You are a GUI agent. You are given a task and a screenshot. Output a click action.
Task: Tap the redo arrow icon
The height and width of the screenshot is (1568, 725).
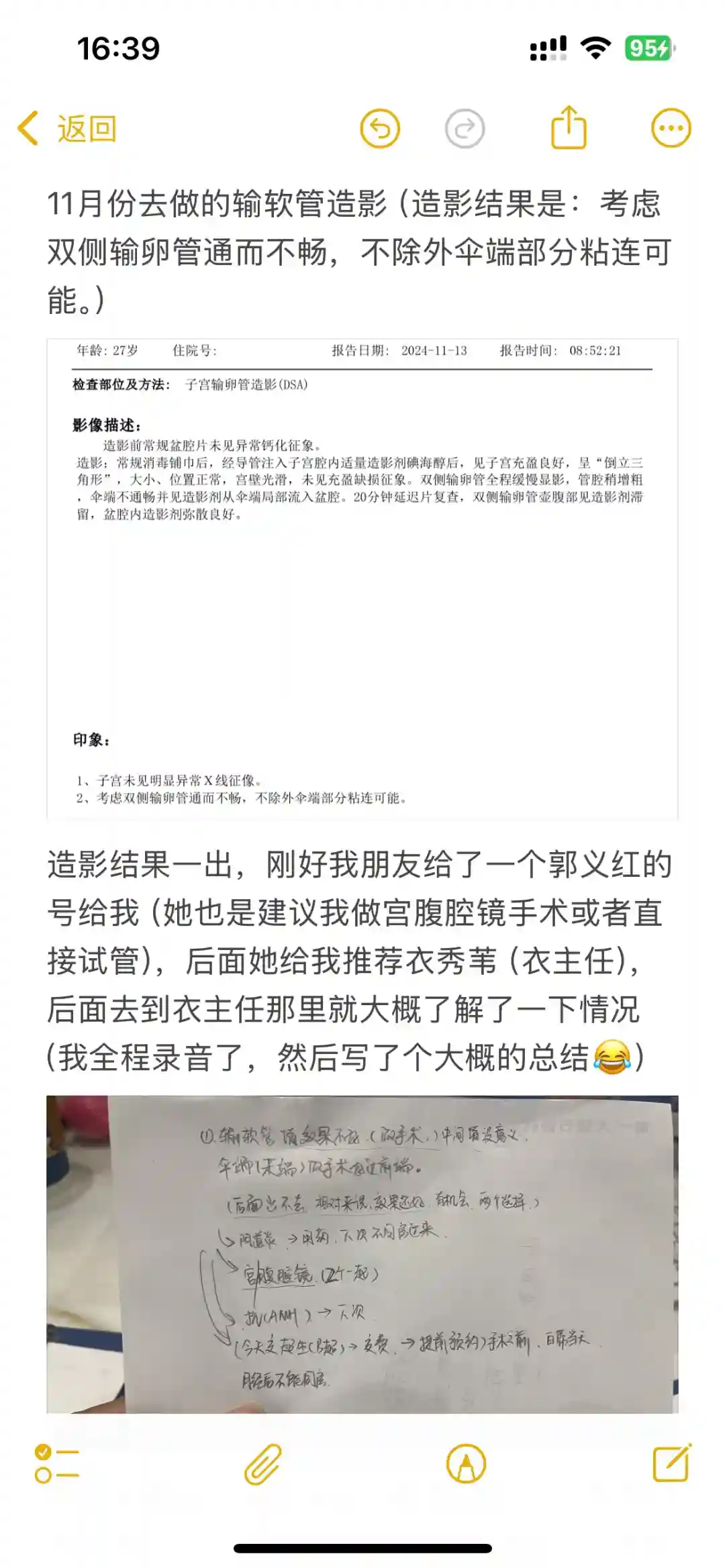(465, 128)
